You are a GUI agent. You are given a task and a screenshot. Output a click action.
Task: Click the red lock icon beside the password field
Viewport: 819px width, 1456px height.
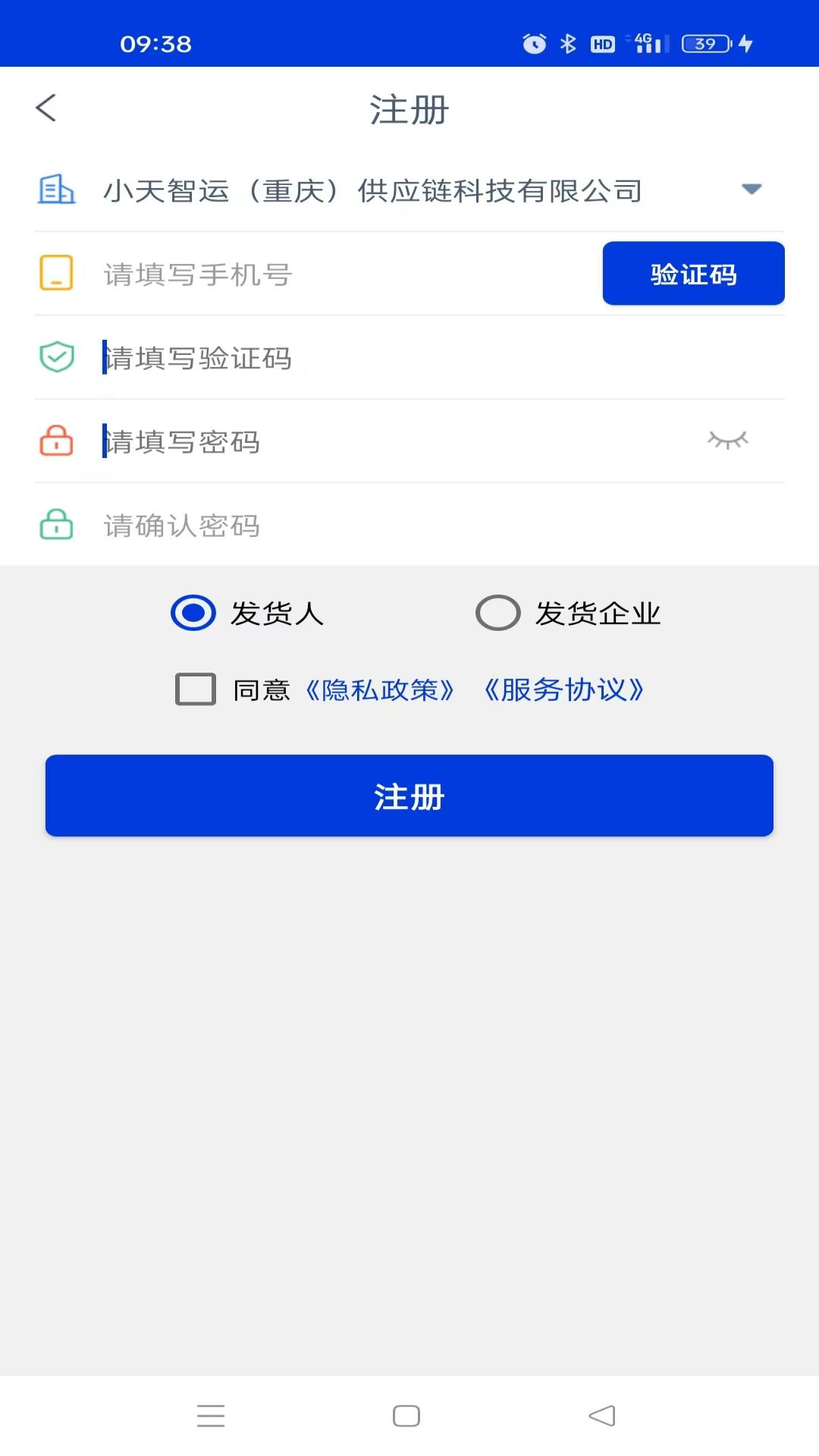pyautogui.click(x=55, y=442)
